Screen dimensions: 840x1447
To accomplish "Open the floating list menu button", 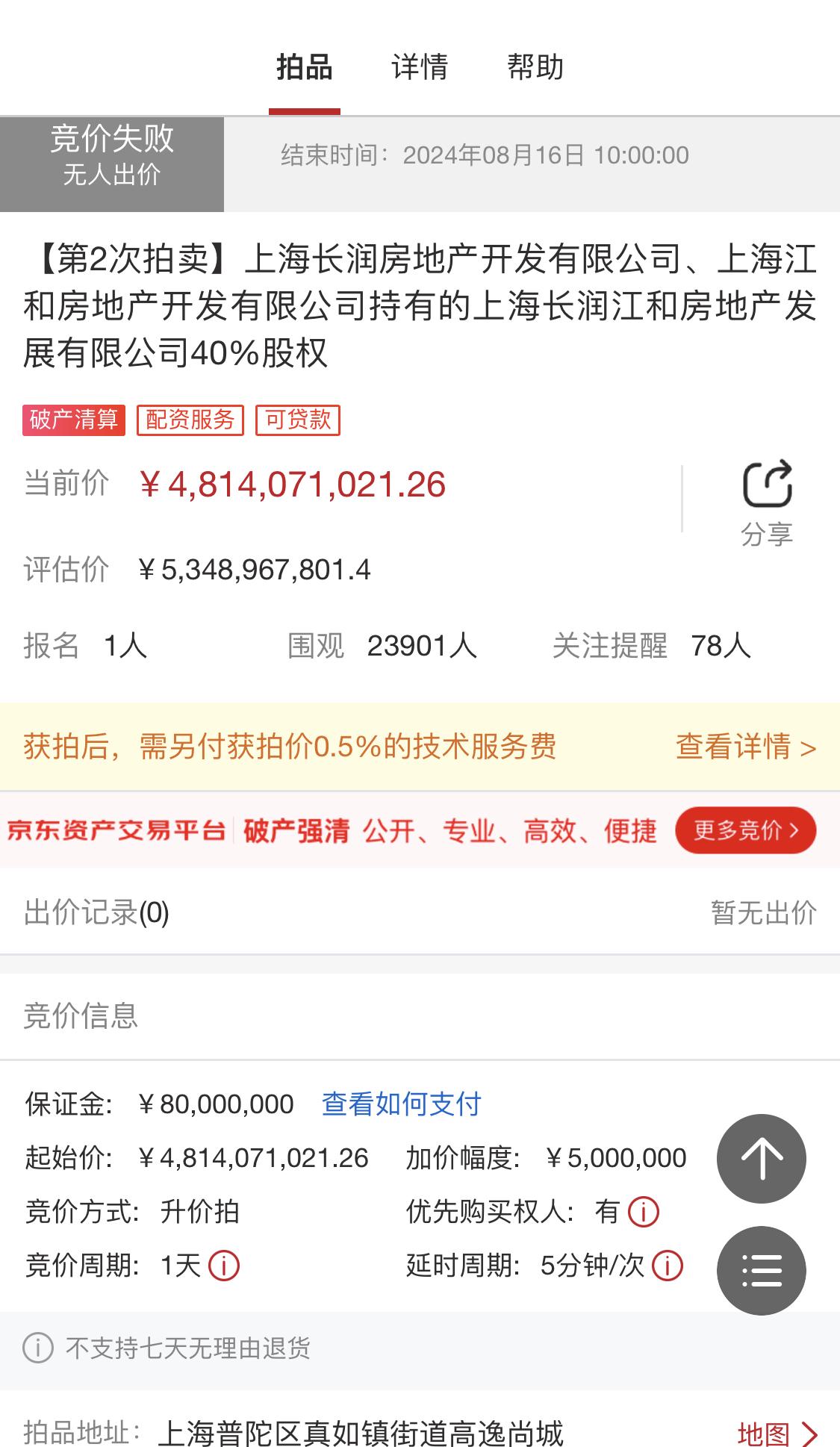I will [x=761, y=1270].
